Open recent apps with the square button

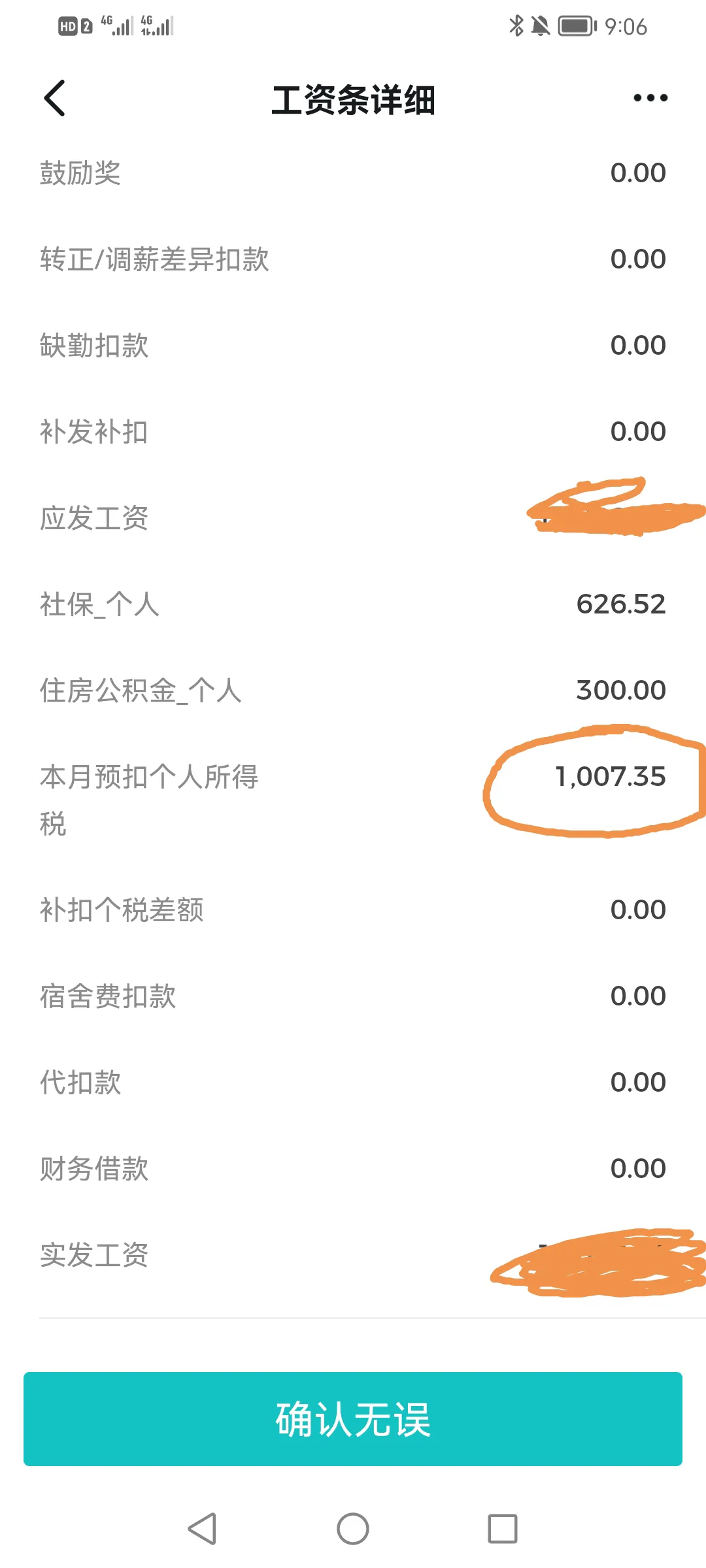[x=503, y=1529]
